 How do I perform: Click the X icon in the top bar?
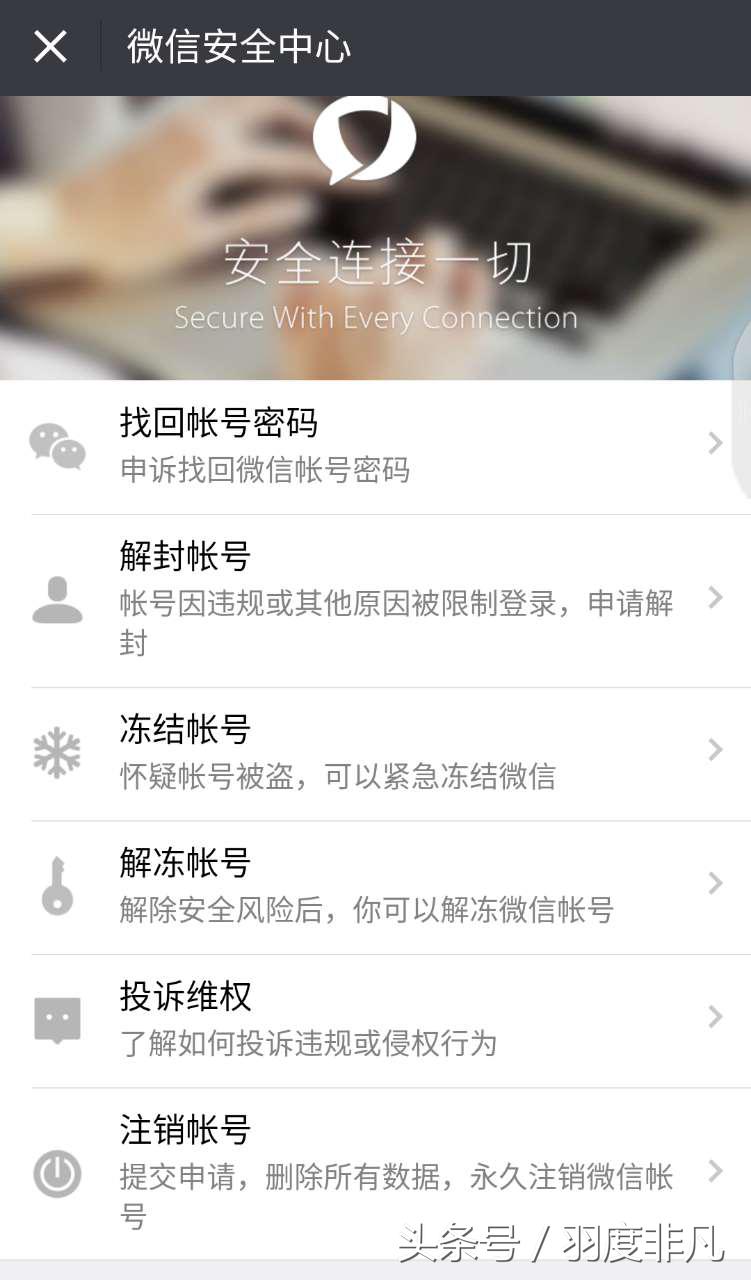(x=50, y=47)
